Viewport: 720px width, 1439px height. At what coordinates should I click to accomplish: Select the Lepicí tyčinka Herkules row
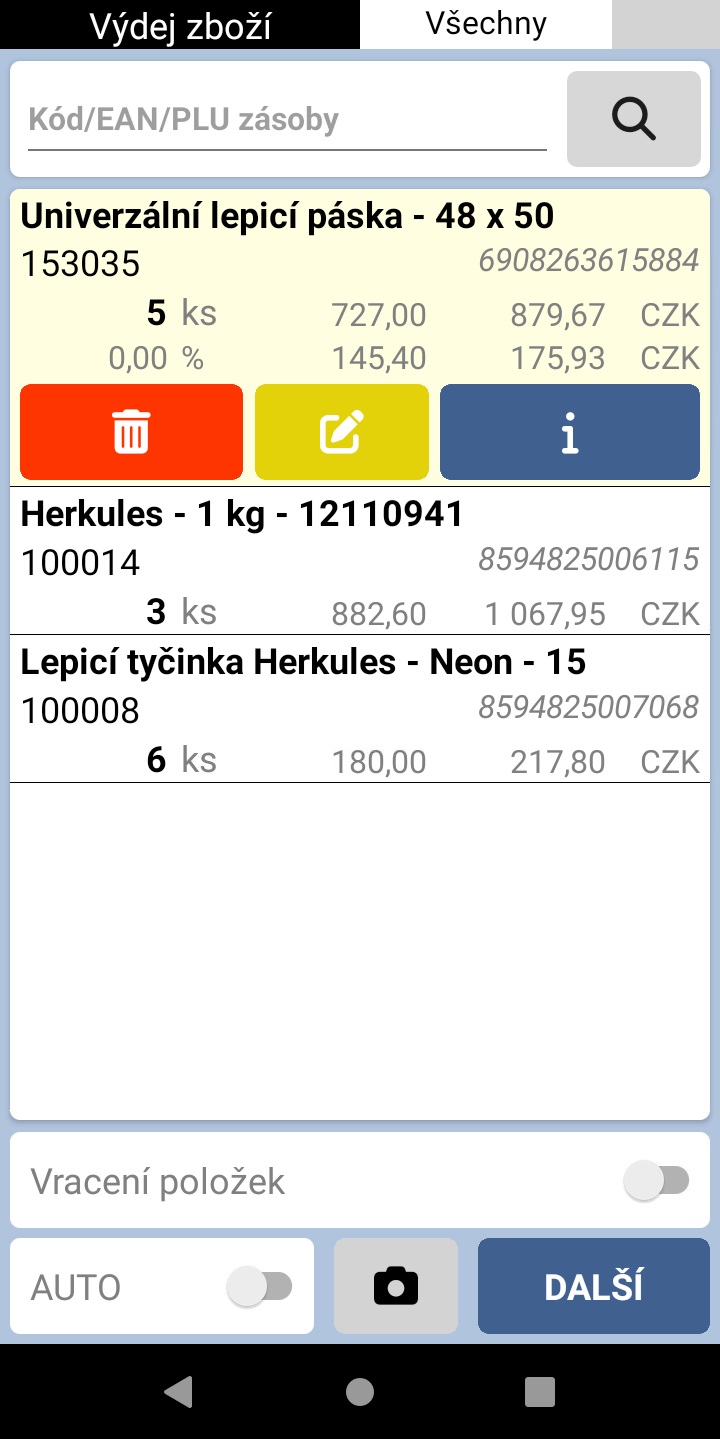pos(360,709)
